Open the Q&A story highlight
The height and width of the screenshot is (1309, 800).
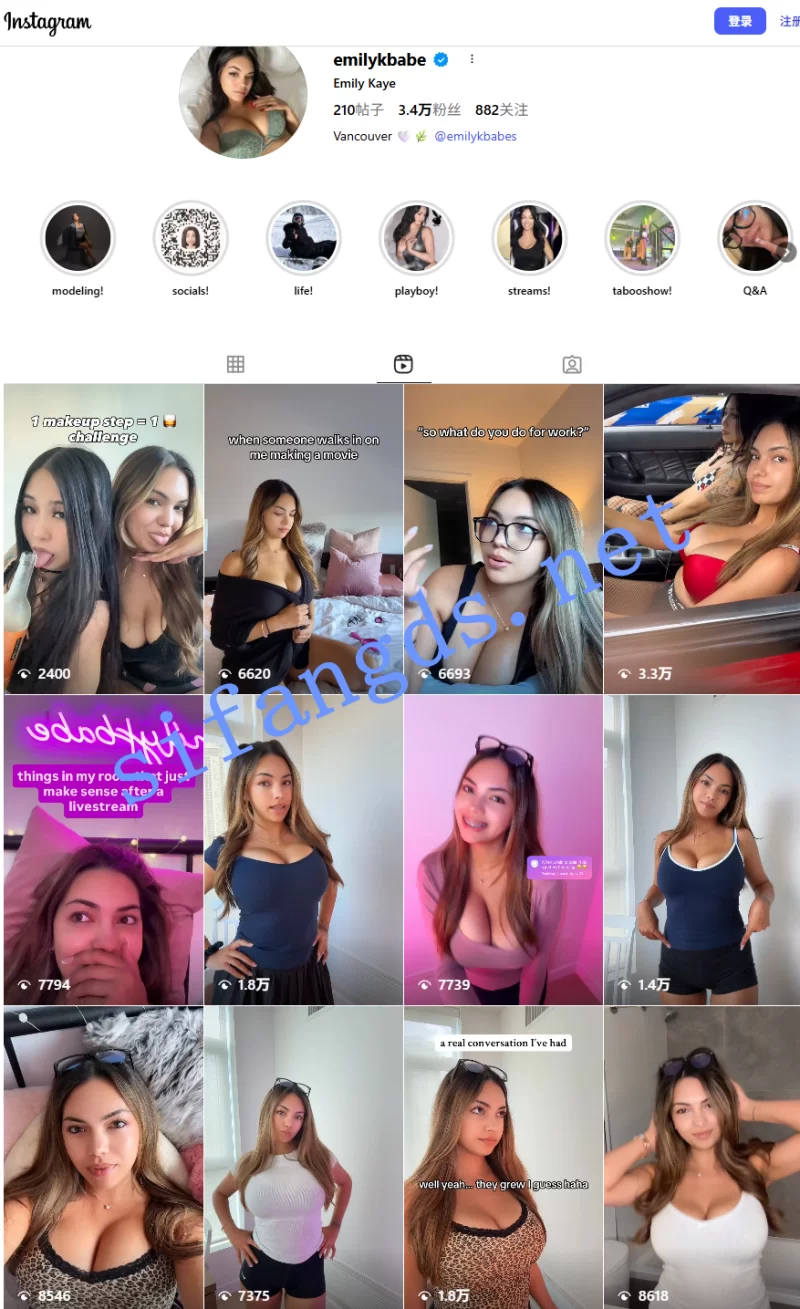(755, 239)
